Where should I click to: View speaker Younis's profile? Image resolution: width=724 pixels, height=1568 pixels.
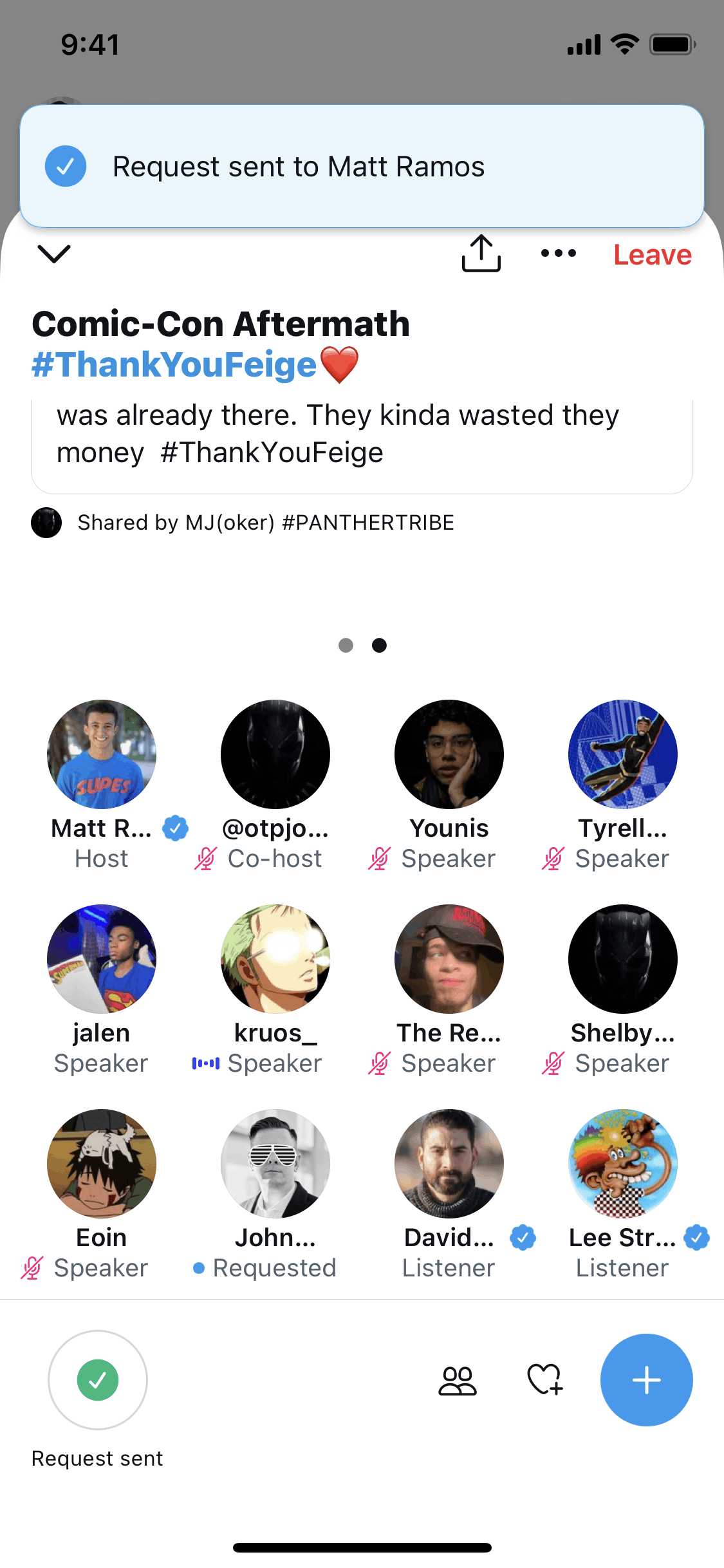tap(449, 754)
